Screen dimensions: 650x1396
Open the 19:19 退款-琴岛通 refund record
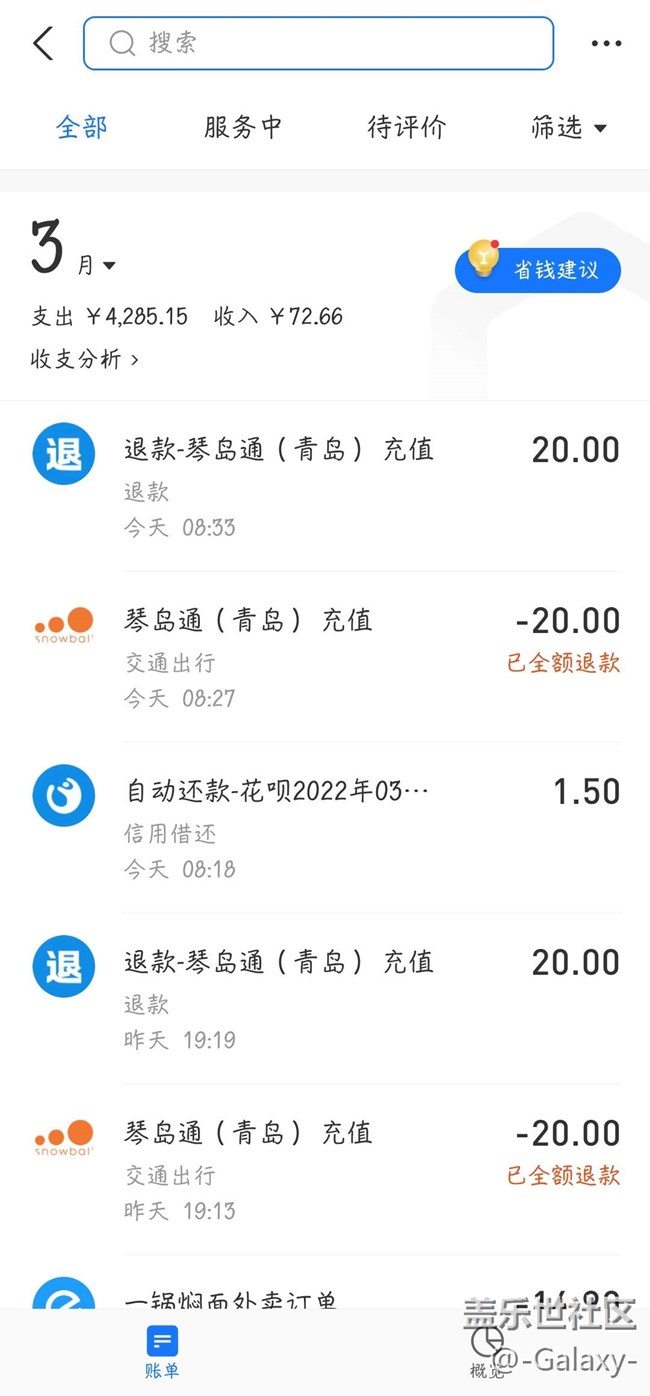(x=325, y=999)
